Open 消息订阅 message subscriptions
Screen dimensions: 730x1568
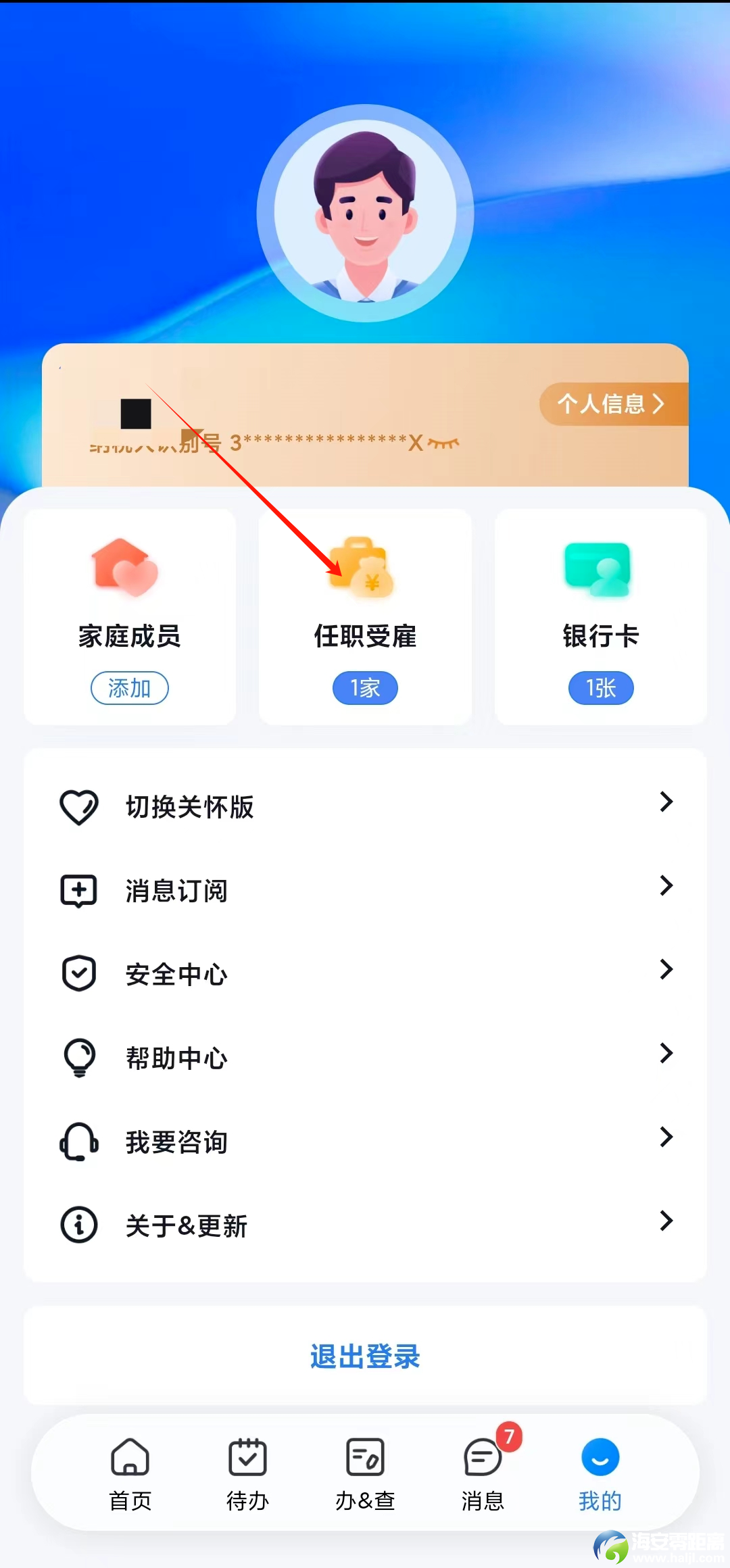coord(365,890)
